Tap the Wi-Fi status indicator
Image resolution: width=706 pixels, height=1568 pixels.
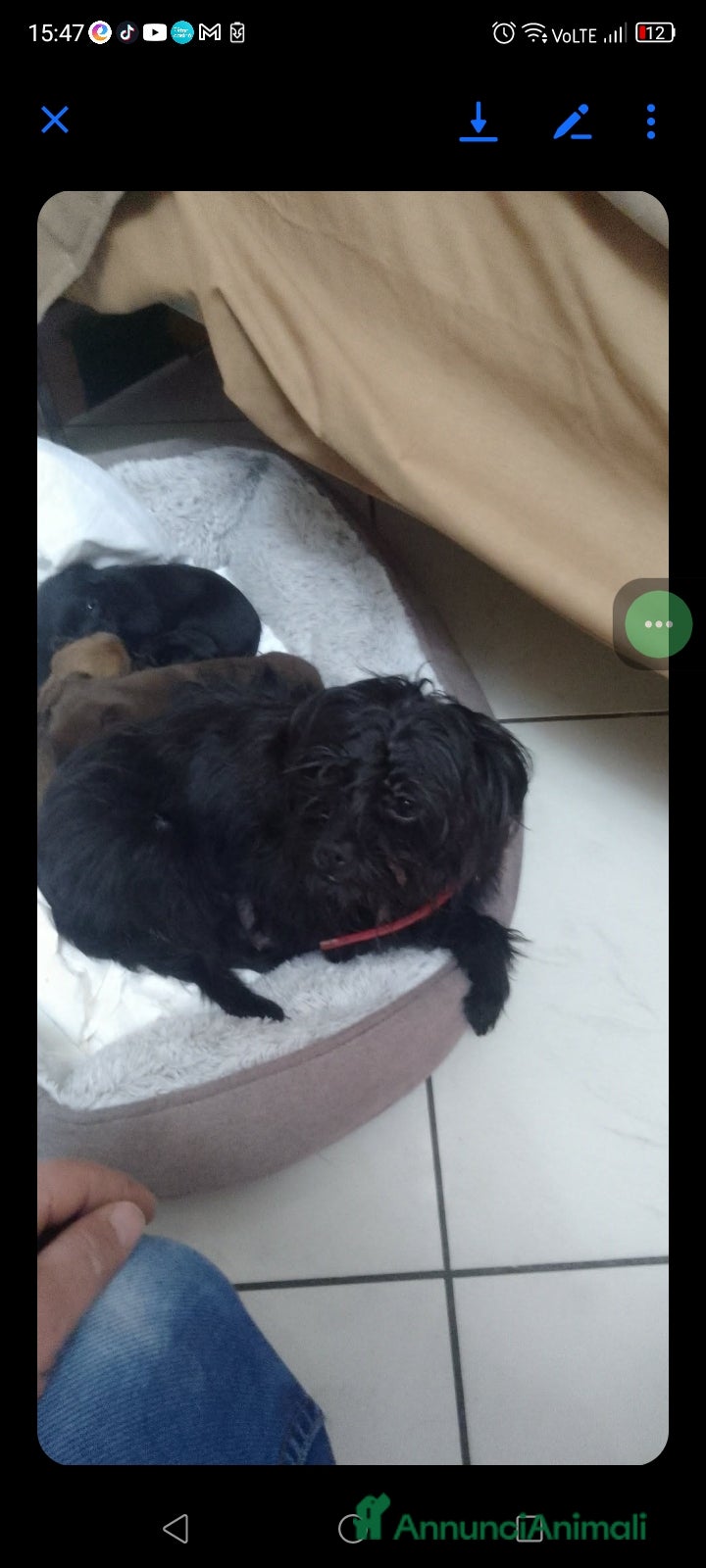[x=533, y=32]
